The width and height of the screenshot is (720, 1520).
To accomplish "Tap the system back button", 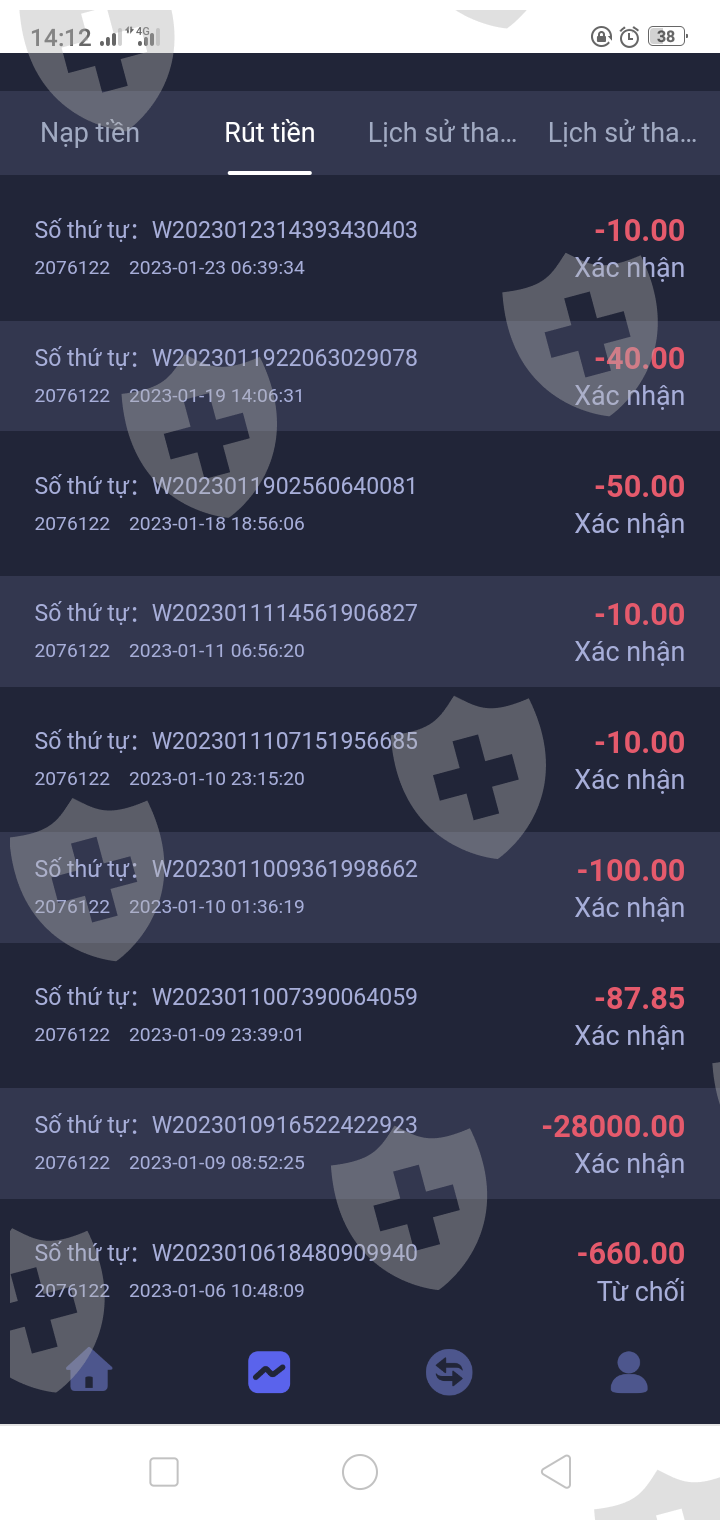I will (x=556, y=1472).
